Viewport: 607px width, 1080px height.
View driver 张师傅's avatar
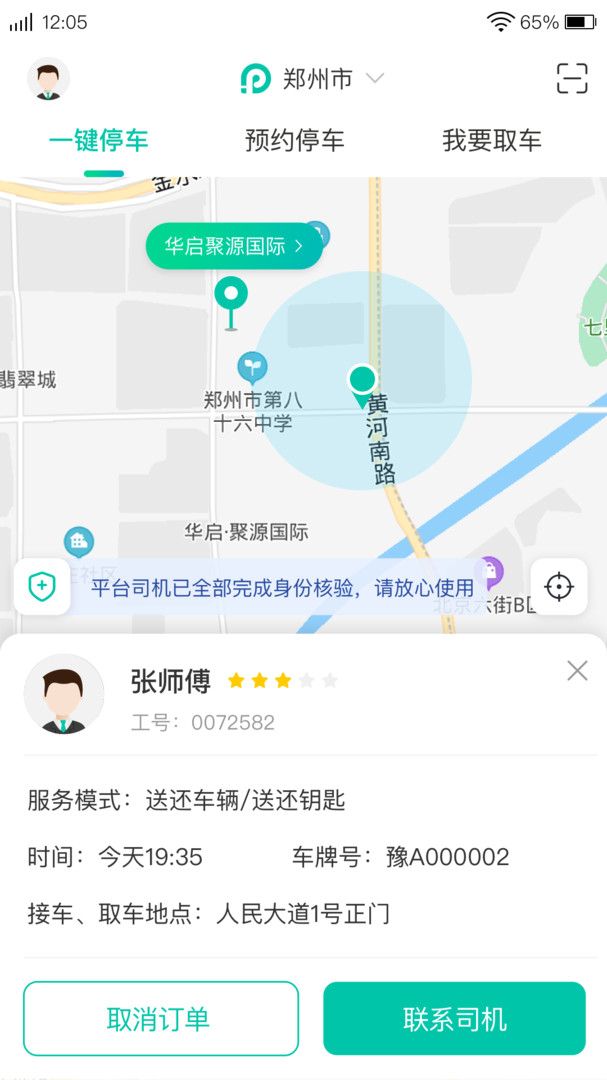click(x=64, y=694)
